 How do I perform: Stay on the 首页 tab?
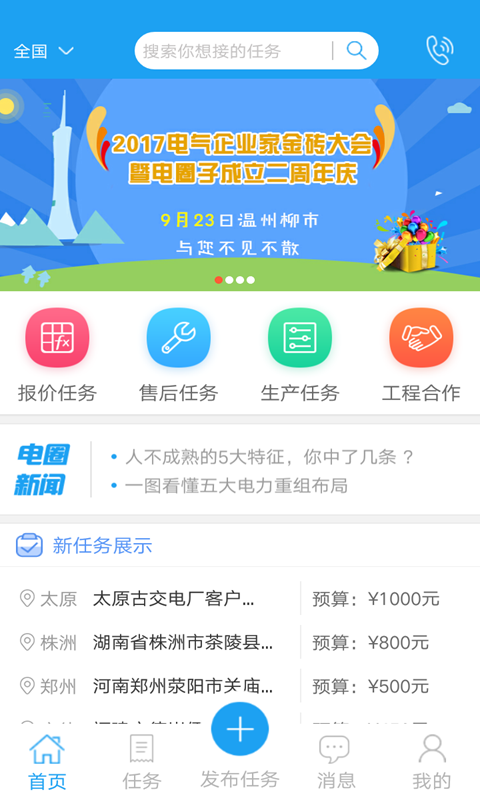[47, 762]
